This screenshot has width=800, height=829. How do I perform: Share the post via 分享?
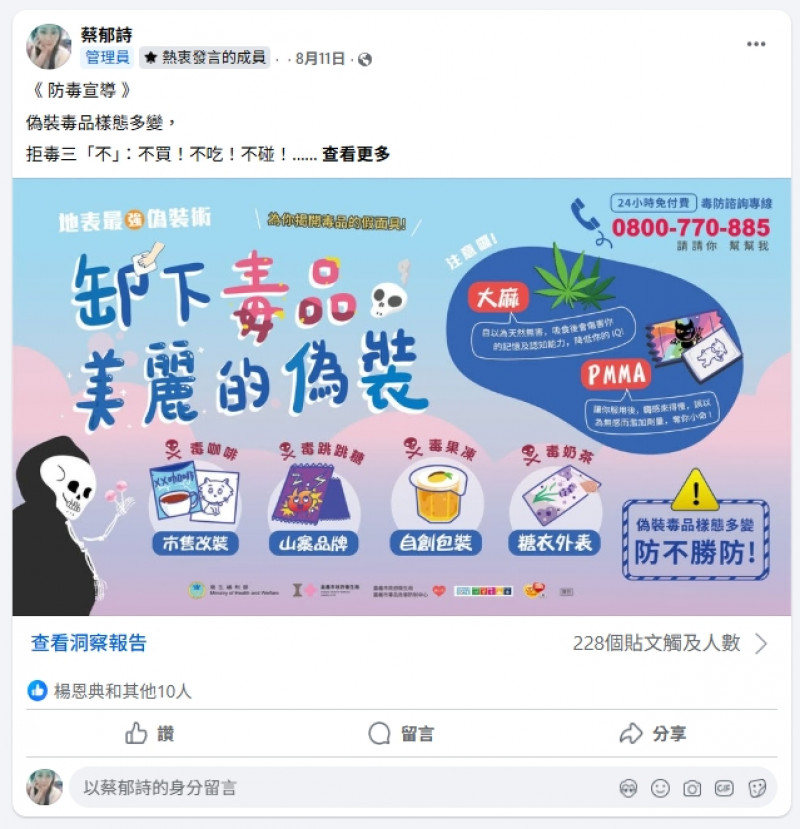click(652, 734)
